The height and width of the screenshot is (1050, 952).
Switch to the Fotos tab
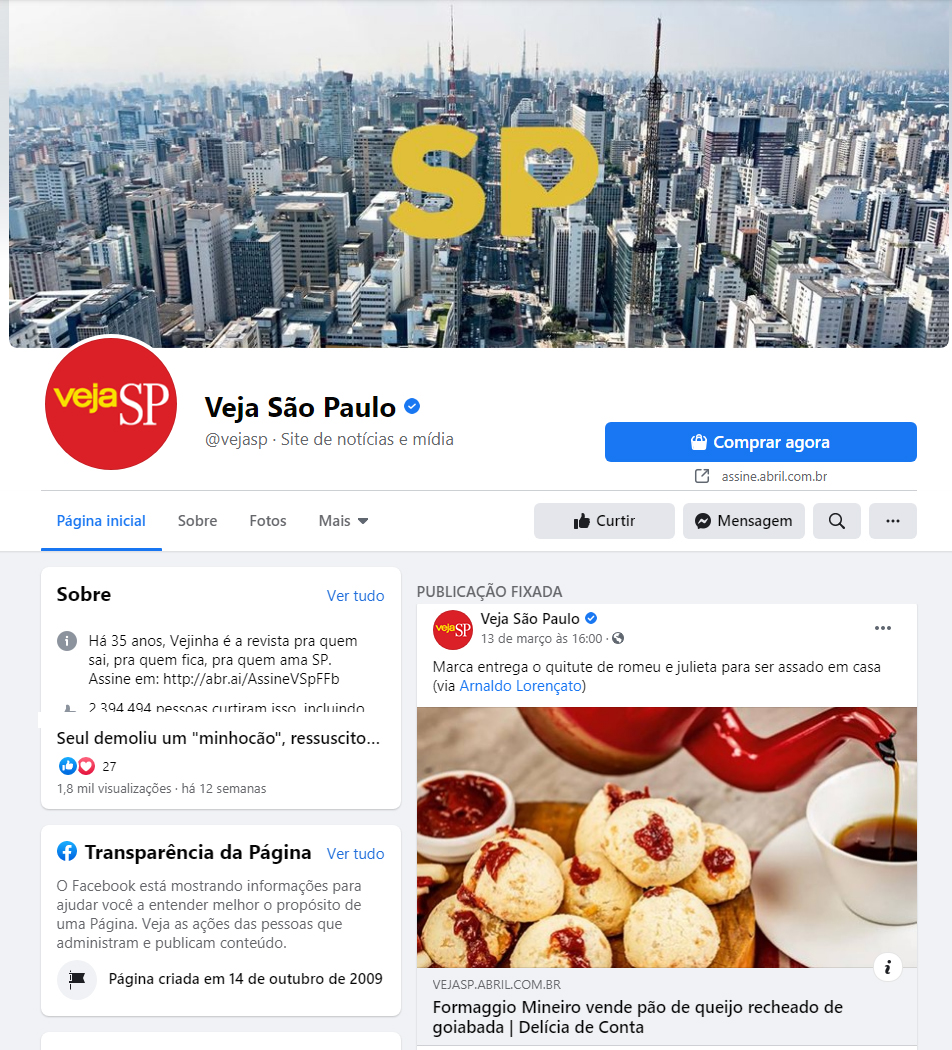268,521
